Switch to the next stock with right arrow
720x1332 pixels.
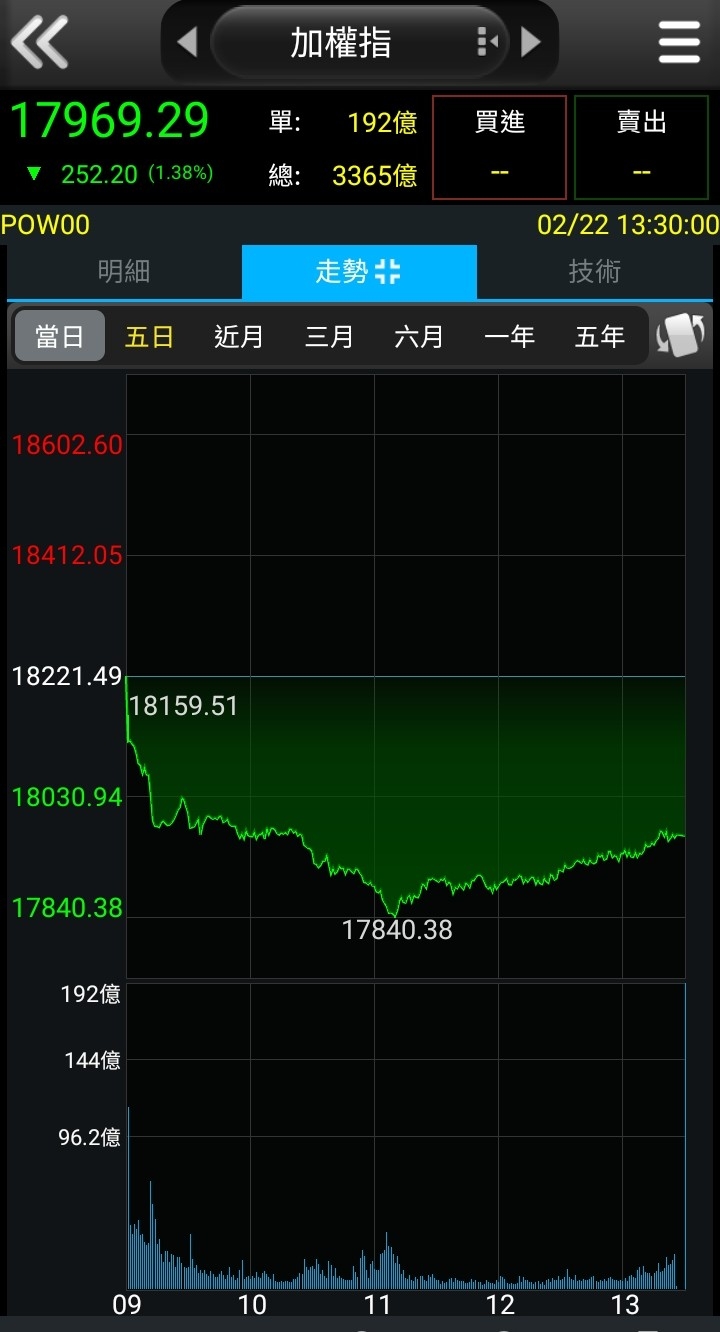[x=531, y=42]
